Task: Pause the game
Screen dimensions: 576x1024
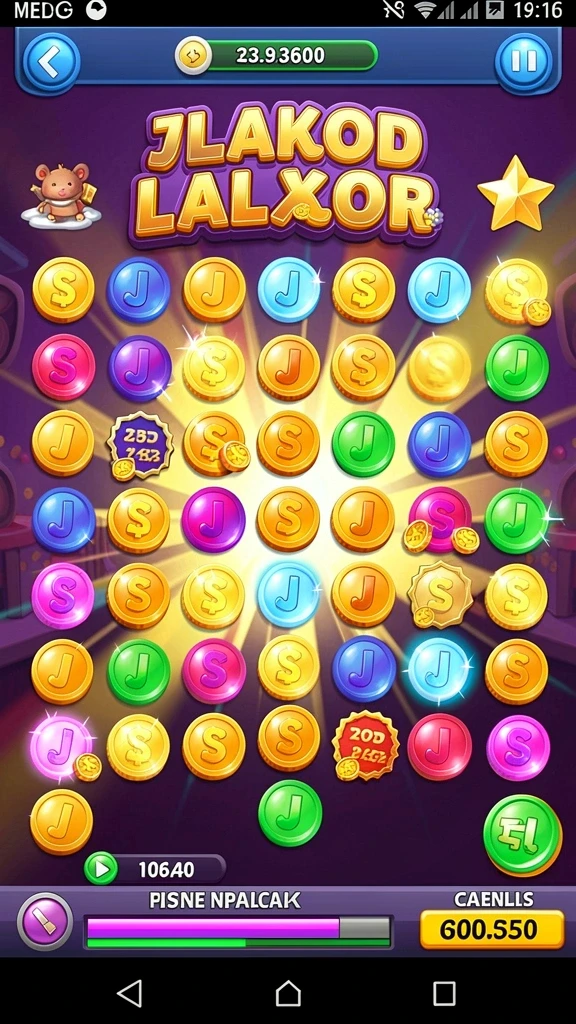Action: point(523,63)
